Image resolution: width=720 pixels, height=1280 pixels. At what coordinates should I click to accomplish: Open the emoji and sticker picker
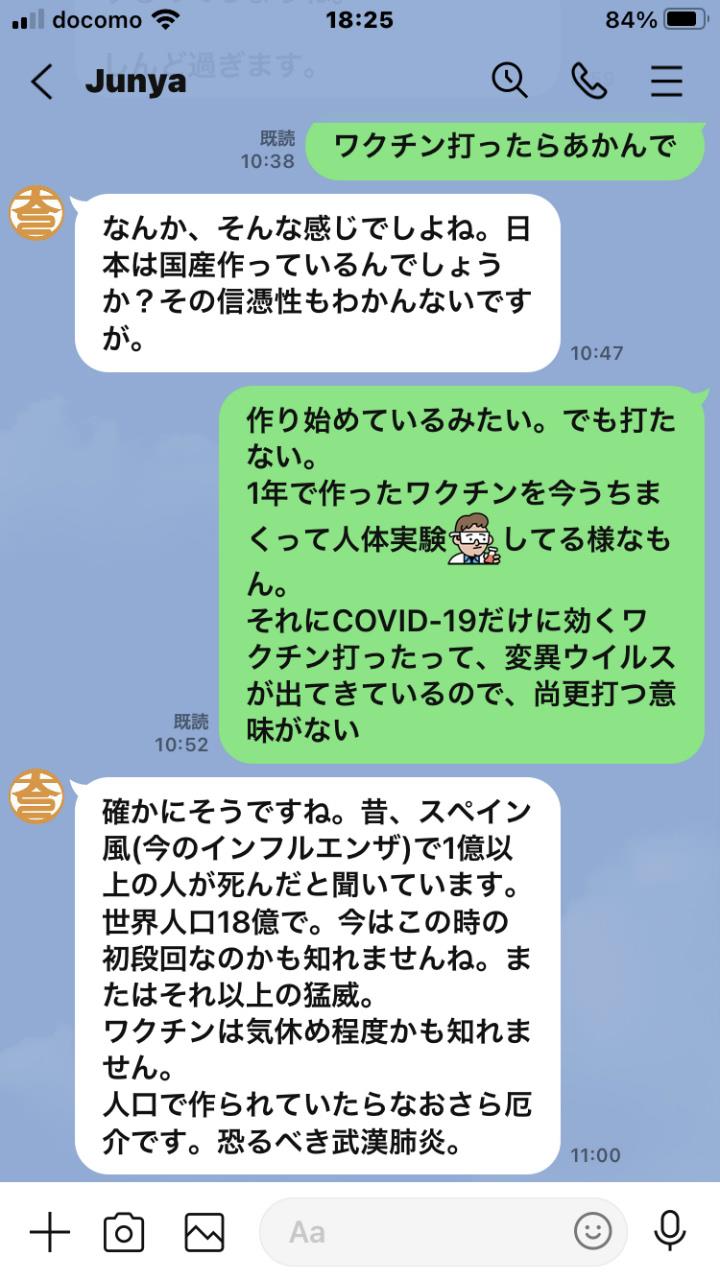[592, 1232]
